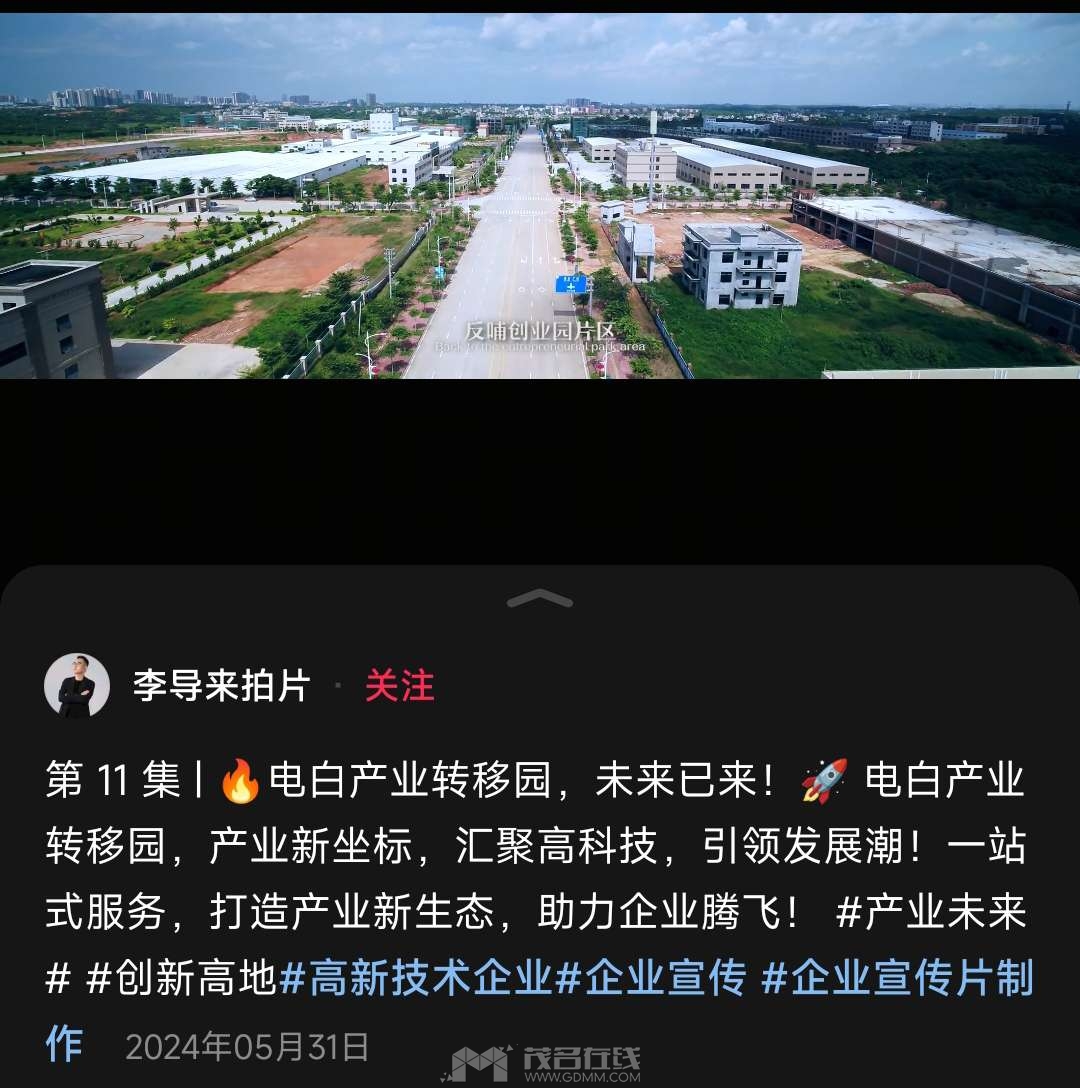Collapse the description panel with the chevron handle

(540, 599)
